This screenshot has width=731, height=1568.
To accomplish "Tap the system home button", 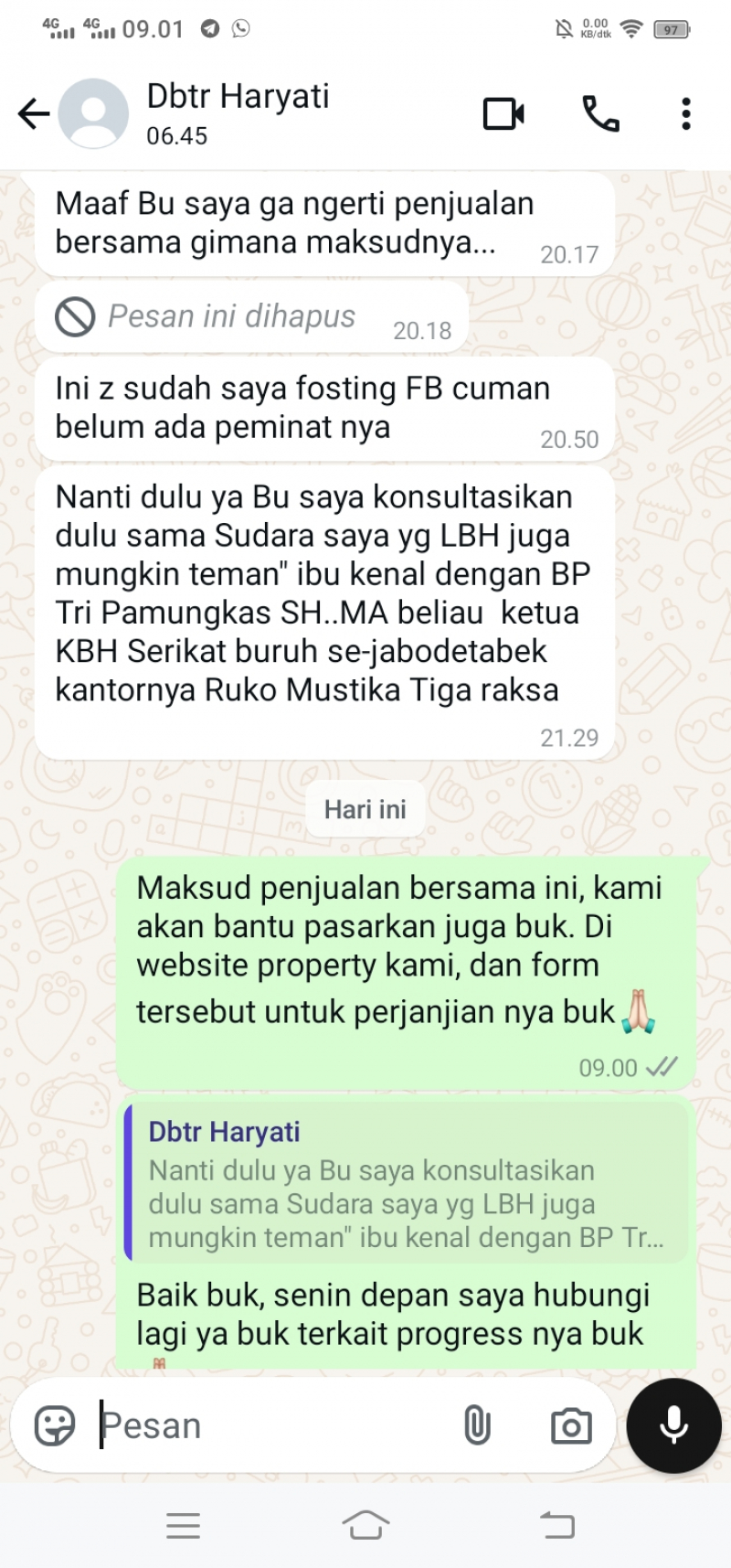I will [x=365, y=1524].
